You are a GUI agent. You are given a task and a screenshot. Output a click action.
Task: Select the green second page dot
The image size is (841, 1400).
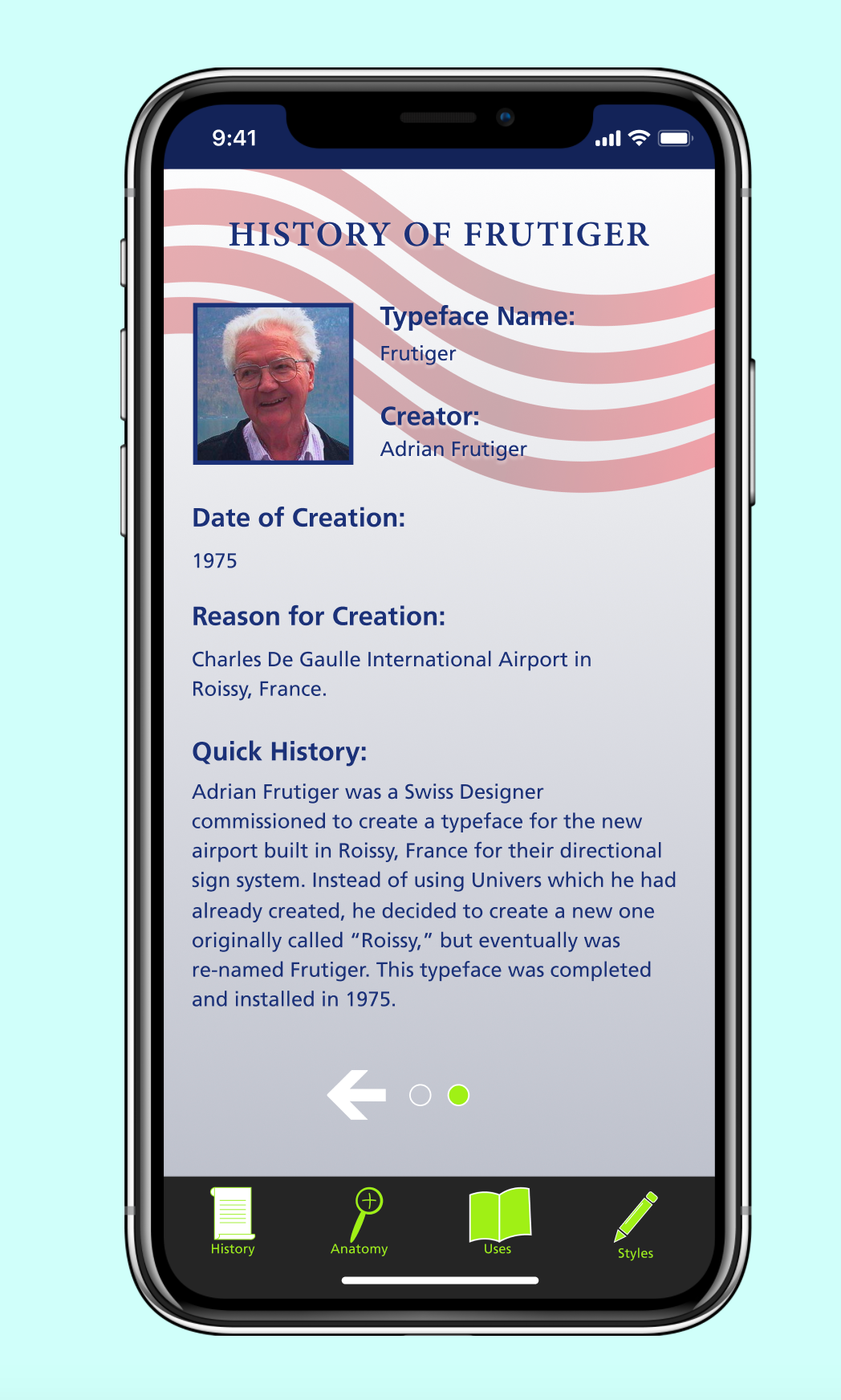click(458, 1095)
